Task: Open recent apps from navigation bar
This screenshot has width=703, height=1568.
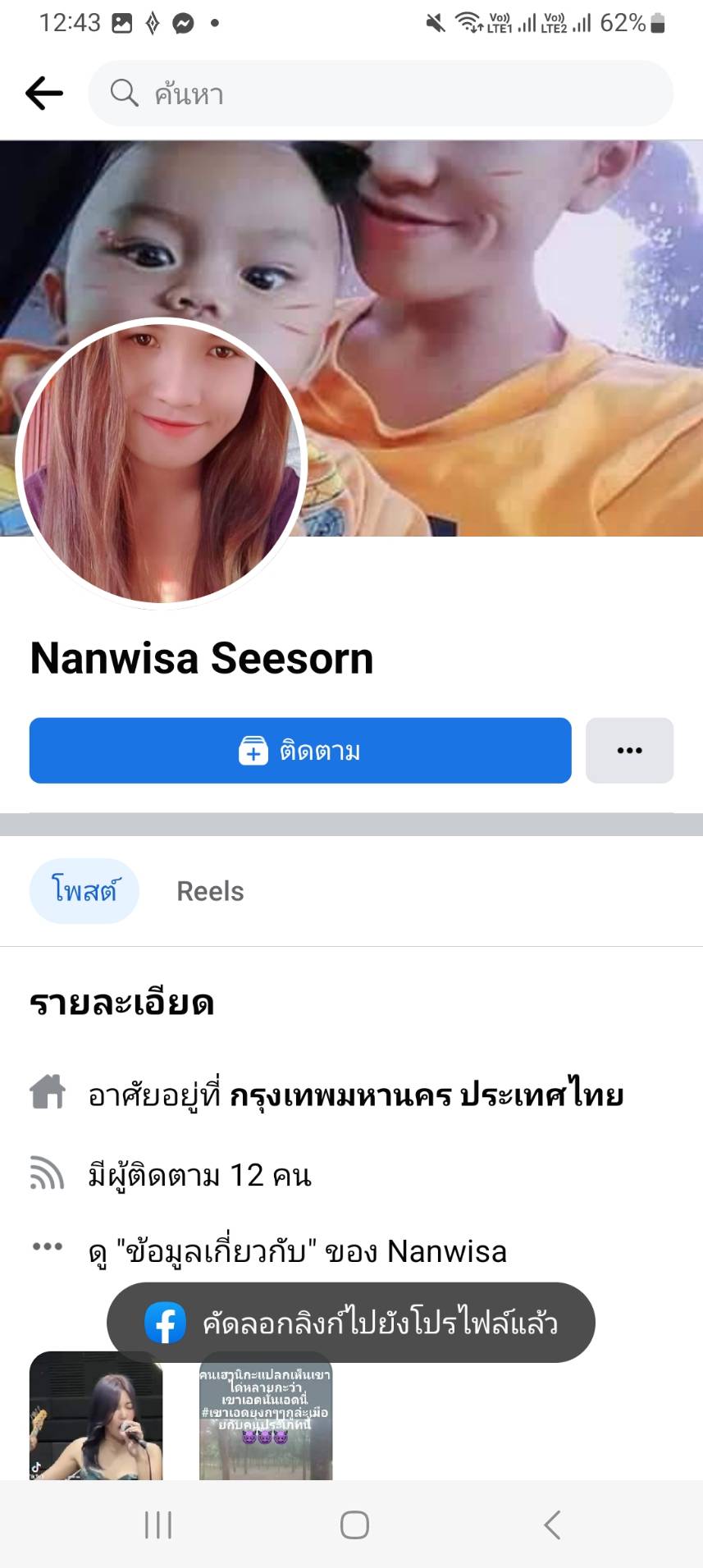Action: coord(158,1525)
